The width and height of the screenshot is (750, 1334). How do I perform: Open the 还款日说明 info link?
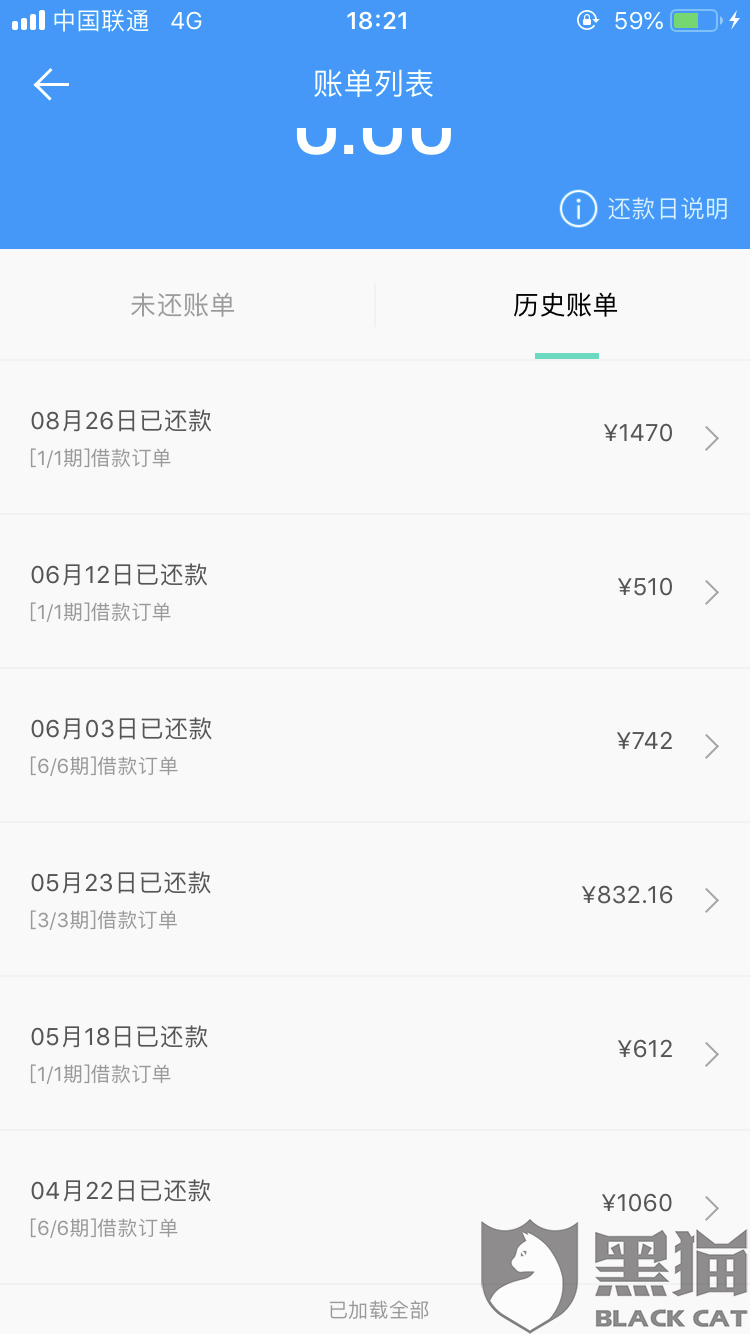645,209
